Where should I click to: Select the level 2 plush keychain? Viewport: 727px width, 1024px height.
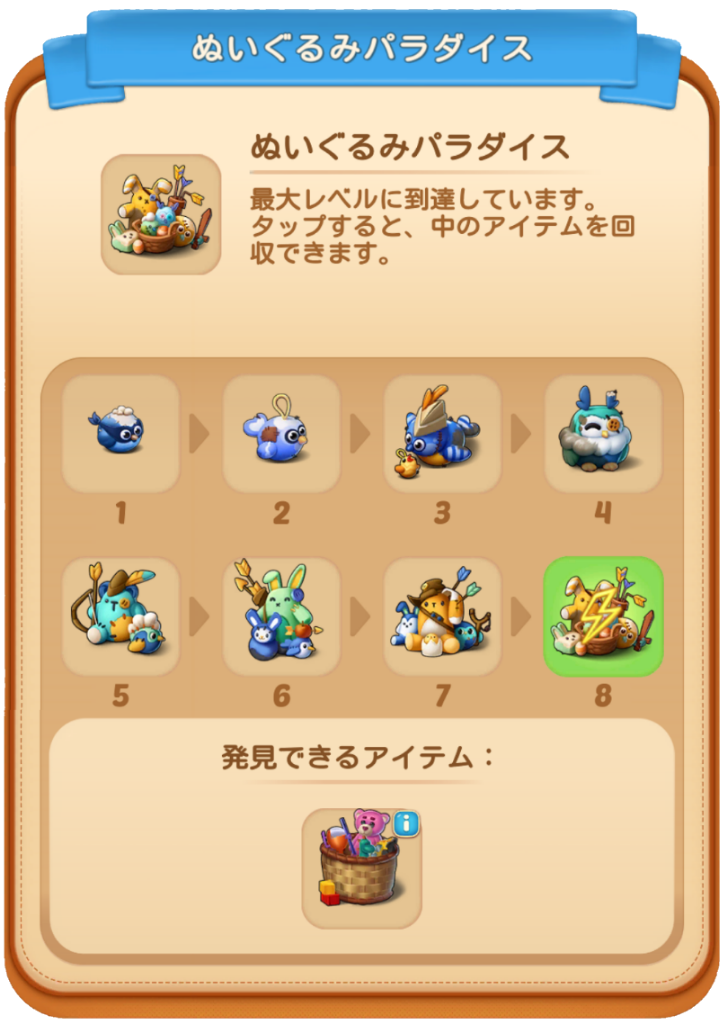(281, 433)
